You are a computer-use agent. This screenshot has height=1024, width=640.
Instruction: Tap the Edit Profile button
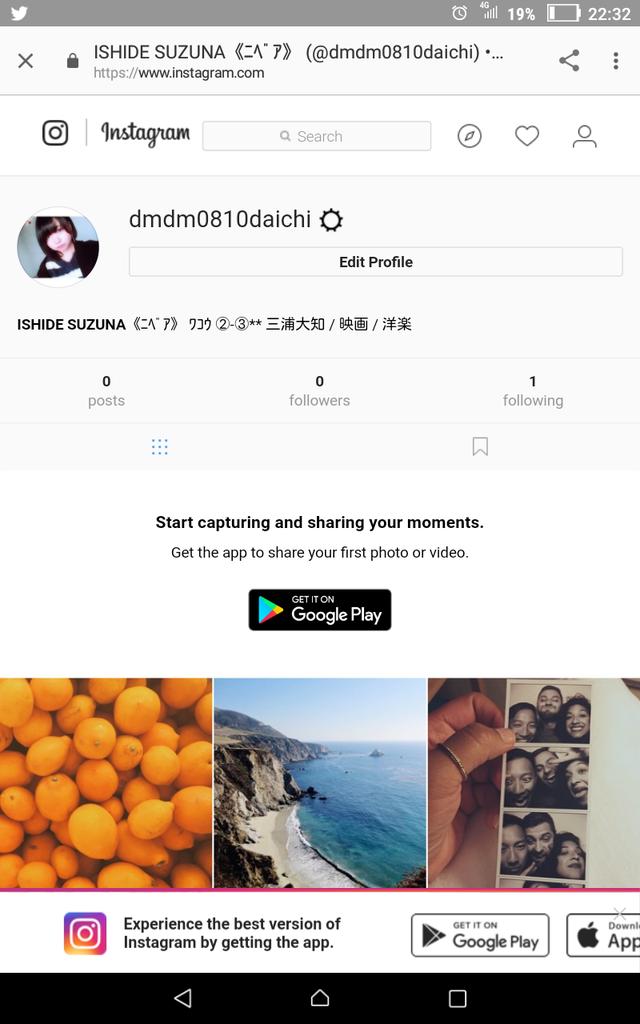(376, 262)
